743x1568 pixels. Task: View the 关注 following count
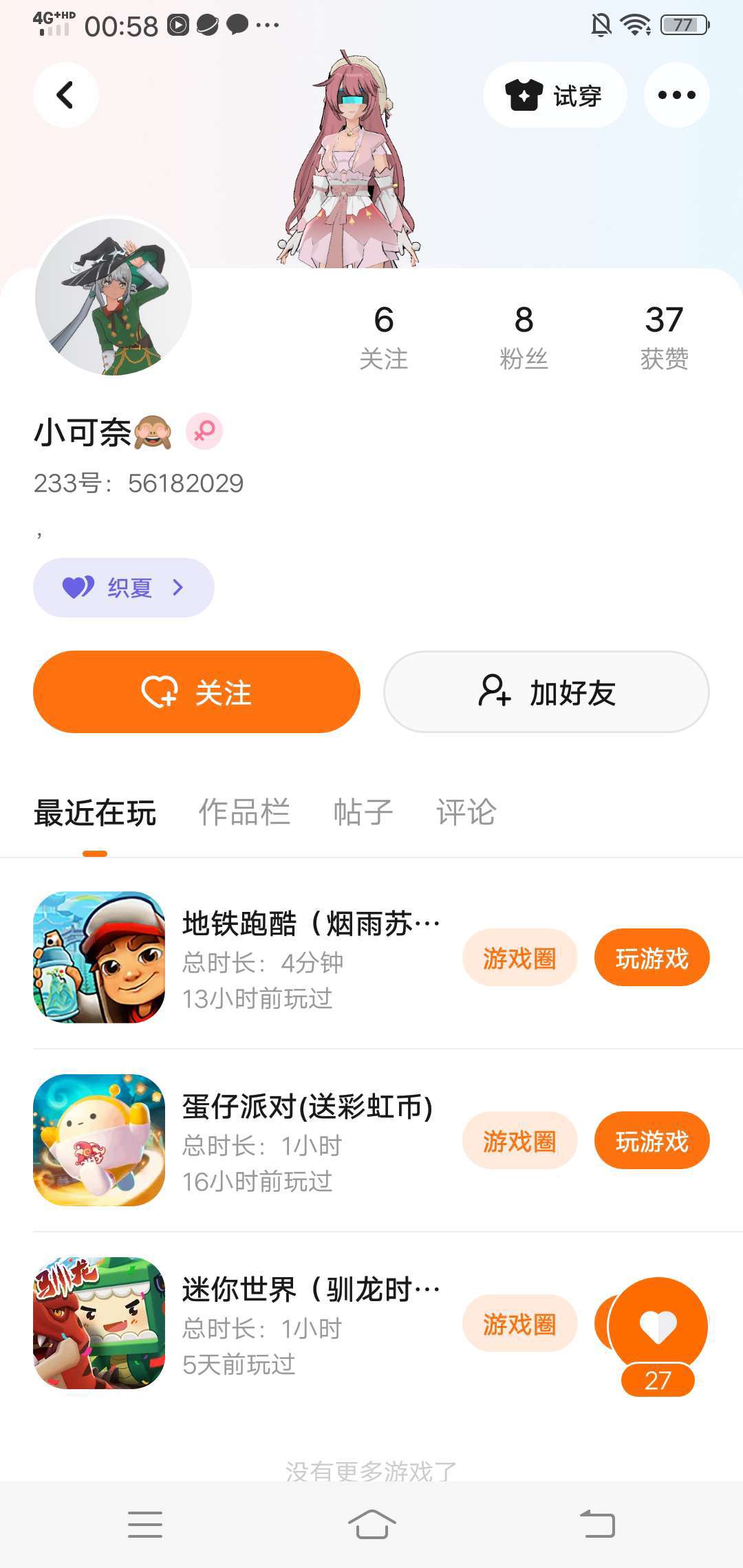click(x=384, y=337)
